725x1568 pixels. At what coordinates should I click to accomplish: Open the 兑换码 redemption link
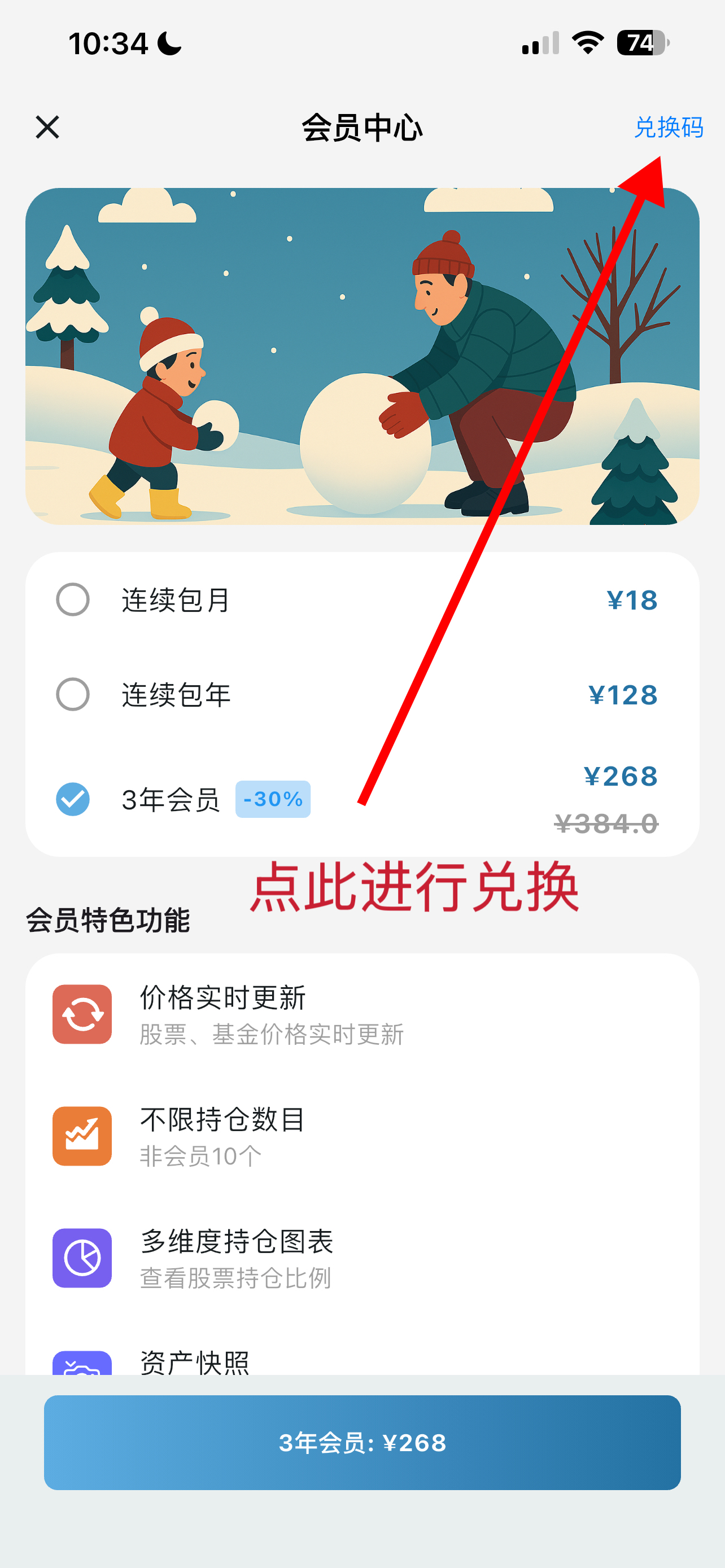click(x=668, y=127)
